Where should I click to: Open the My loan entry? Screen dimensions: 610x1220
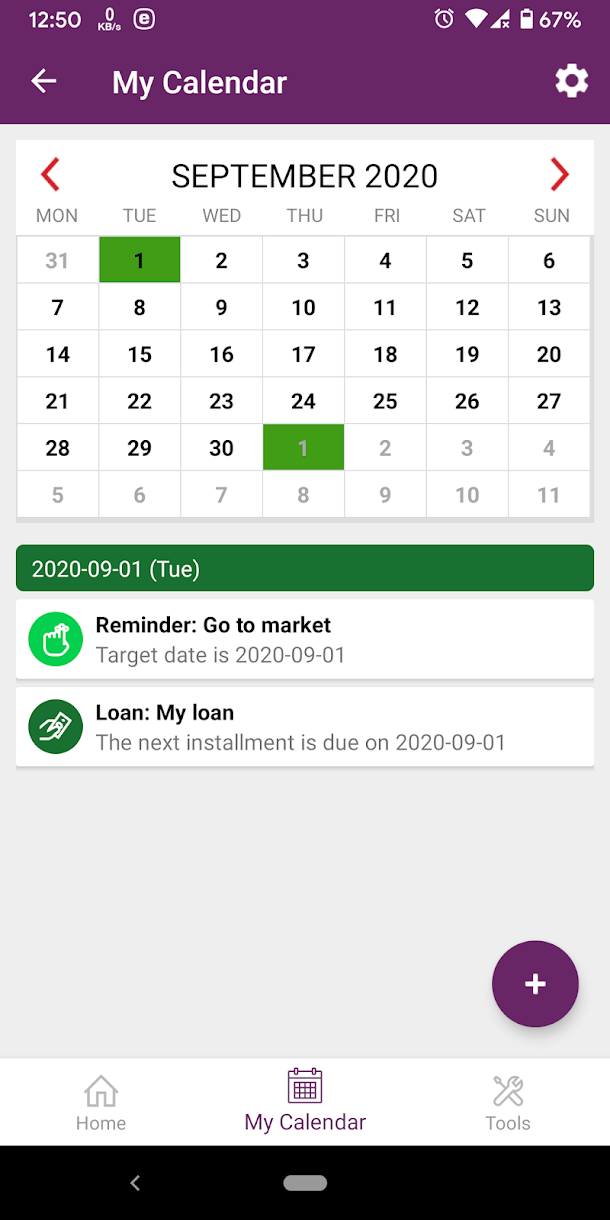(305, 727)
